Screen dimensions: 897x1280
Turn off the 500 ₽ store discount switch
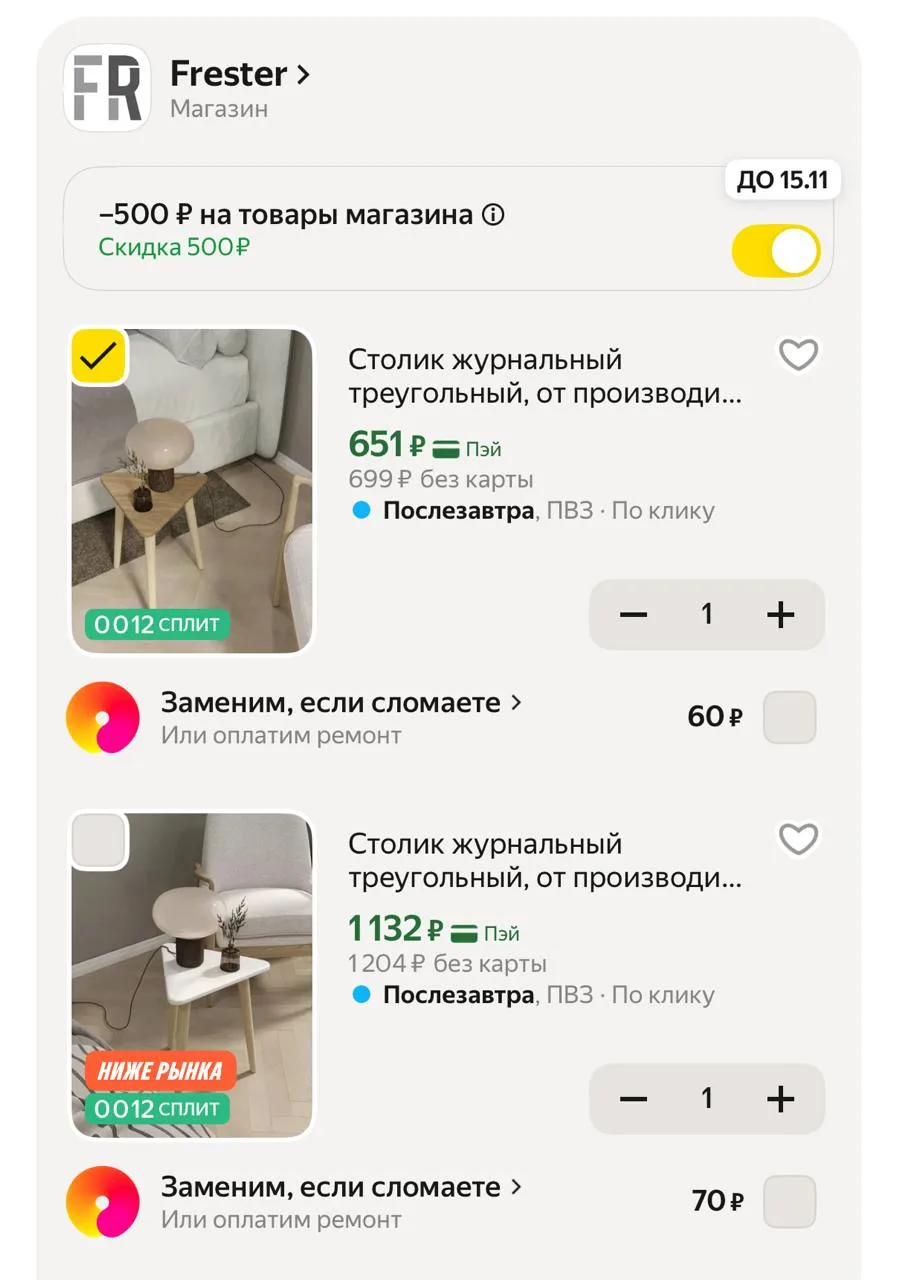[x=776, y=251]
